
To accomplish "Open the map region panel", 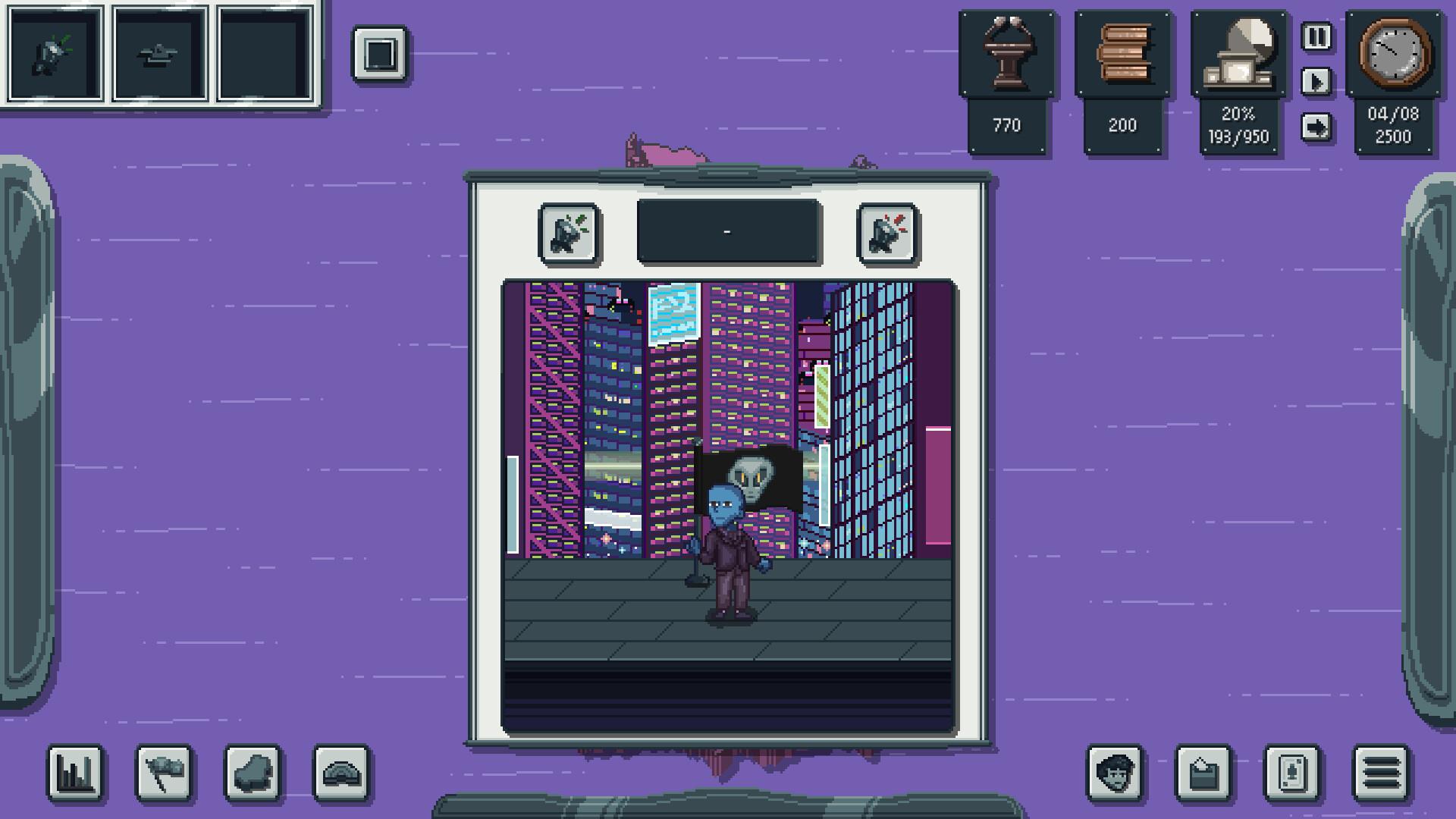I will (253, 773).
